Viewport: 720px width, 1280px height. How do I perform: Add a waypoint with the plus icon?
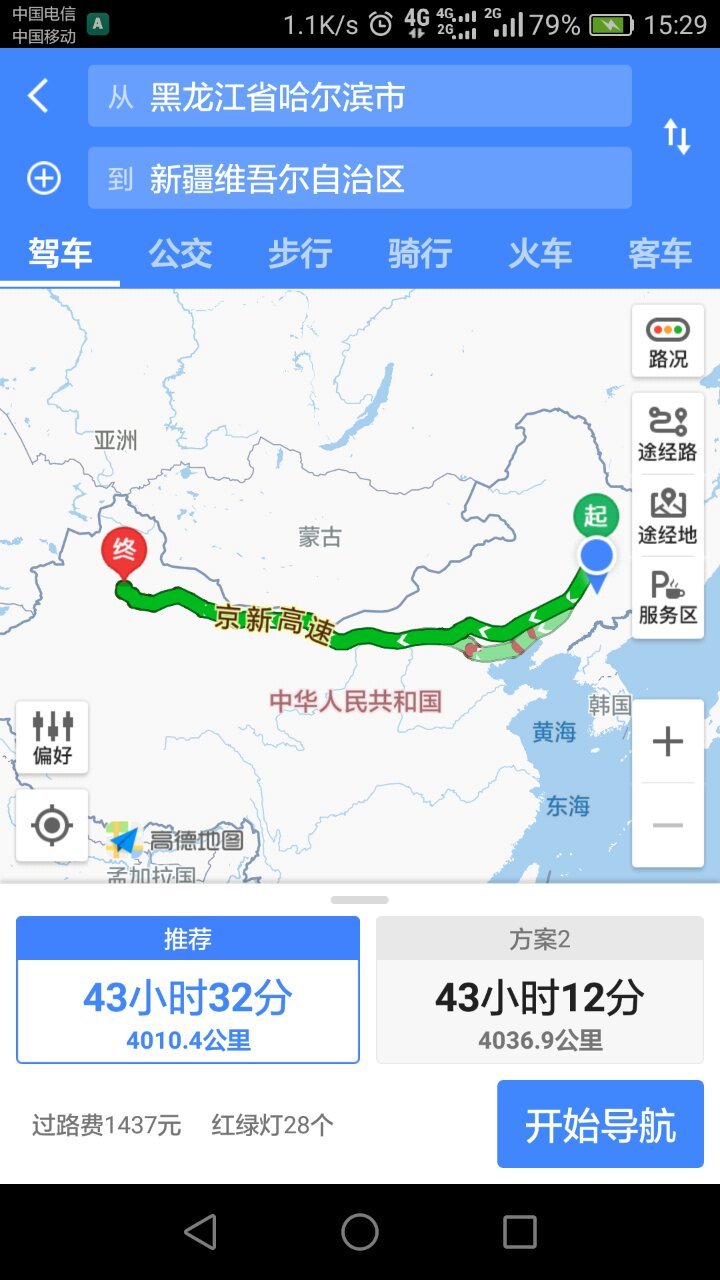coord(43,179)
